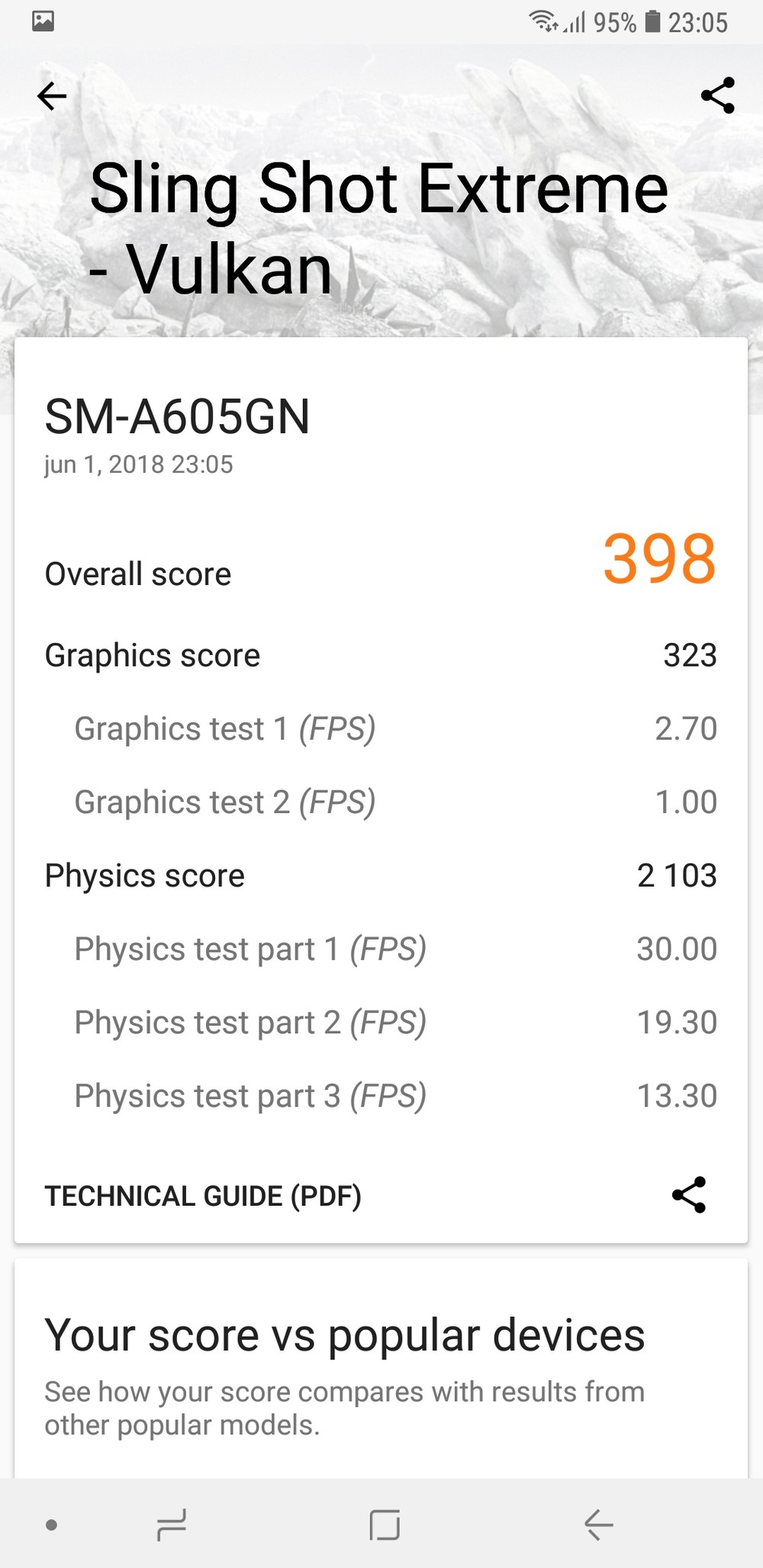Viewport: 763px width, 1568px height.
Task: Tap the share icon beside Technical Guide
Action: [x=688, y=1195]
